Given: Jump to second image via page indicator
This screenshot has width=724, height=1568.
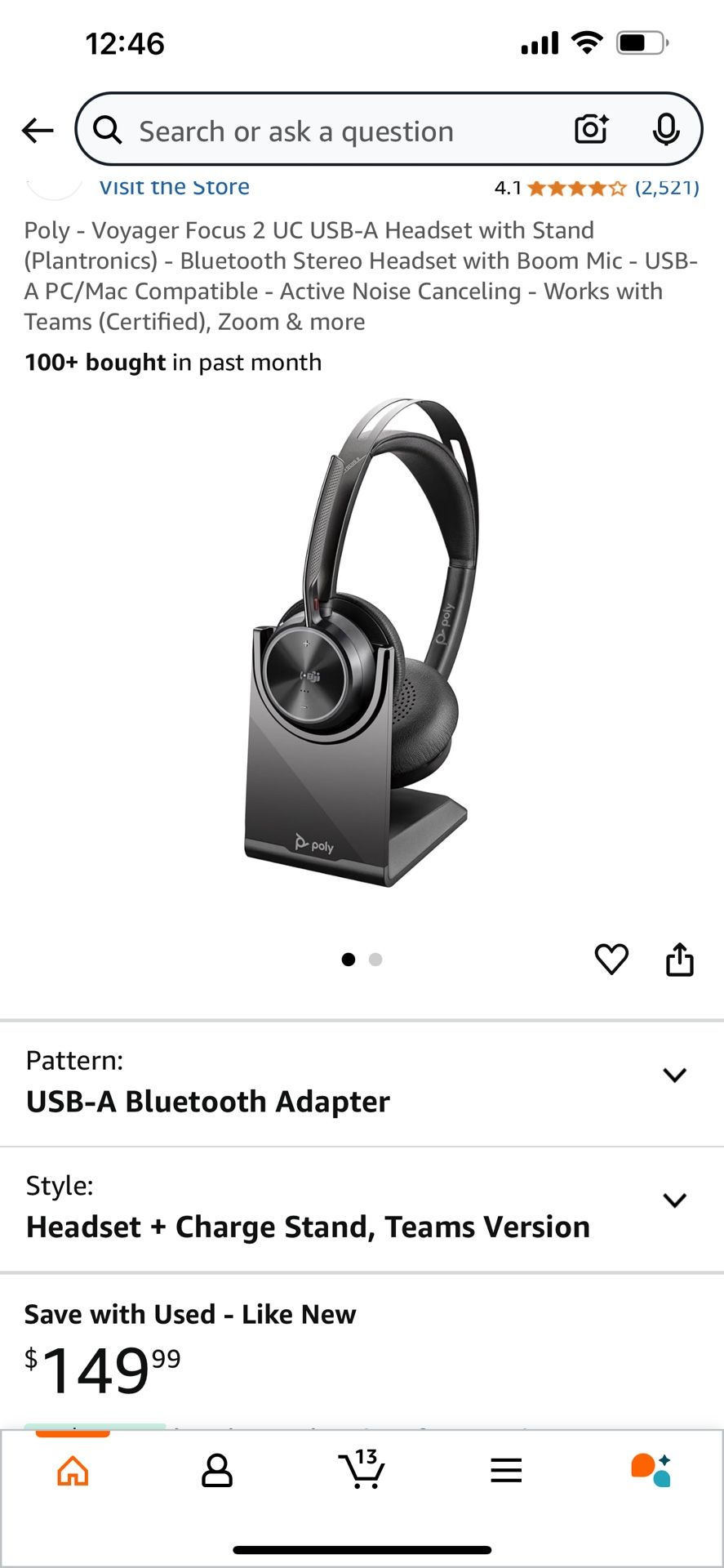Looking at the screenshot, I should pos(375,960).
